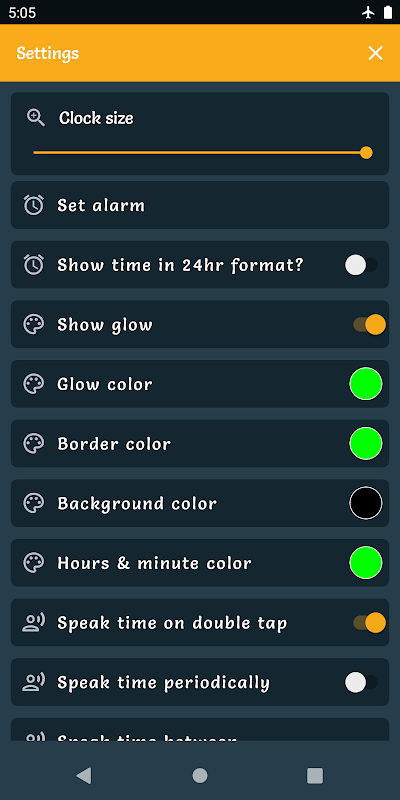400x800 pixels.
Task: Turn off the Show glow switch
Action: [x=369, y=324]
